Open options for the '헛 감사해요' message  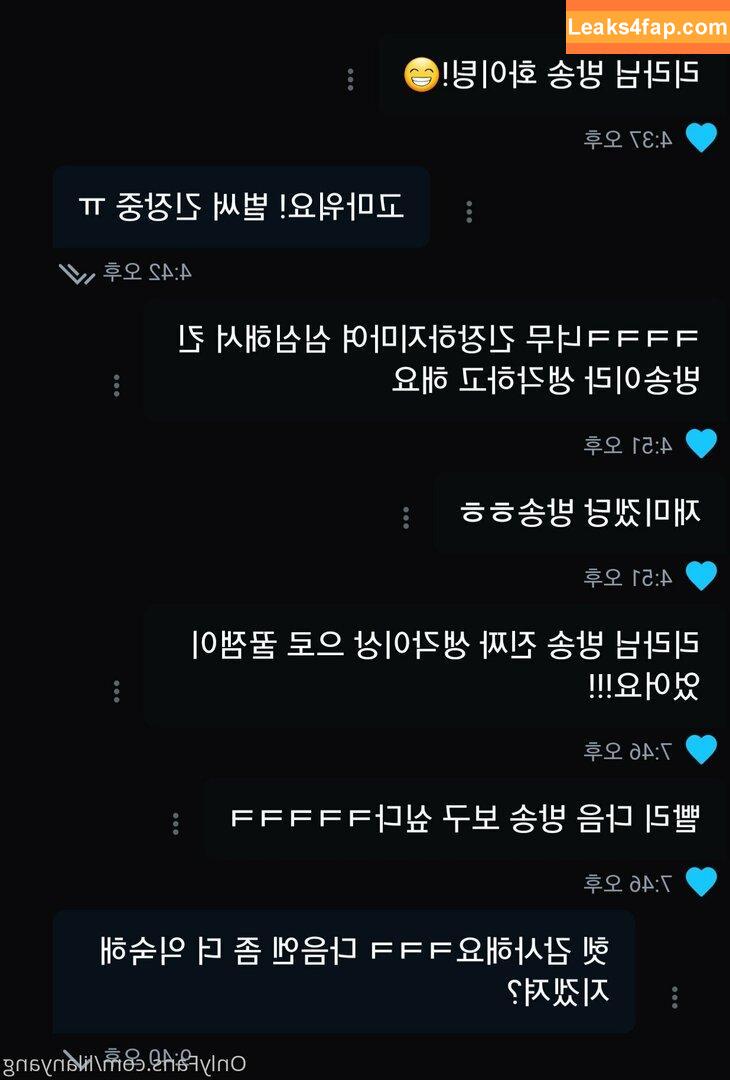tap(675, 997)
